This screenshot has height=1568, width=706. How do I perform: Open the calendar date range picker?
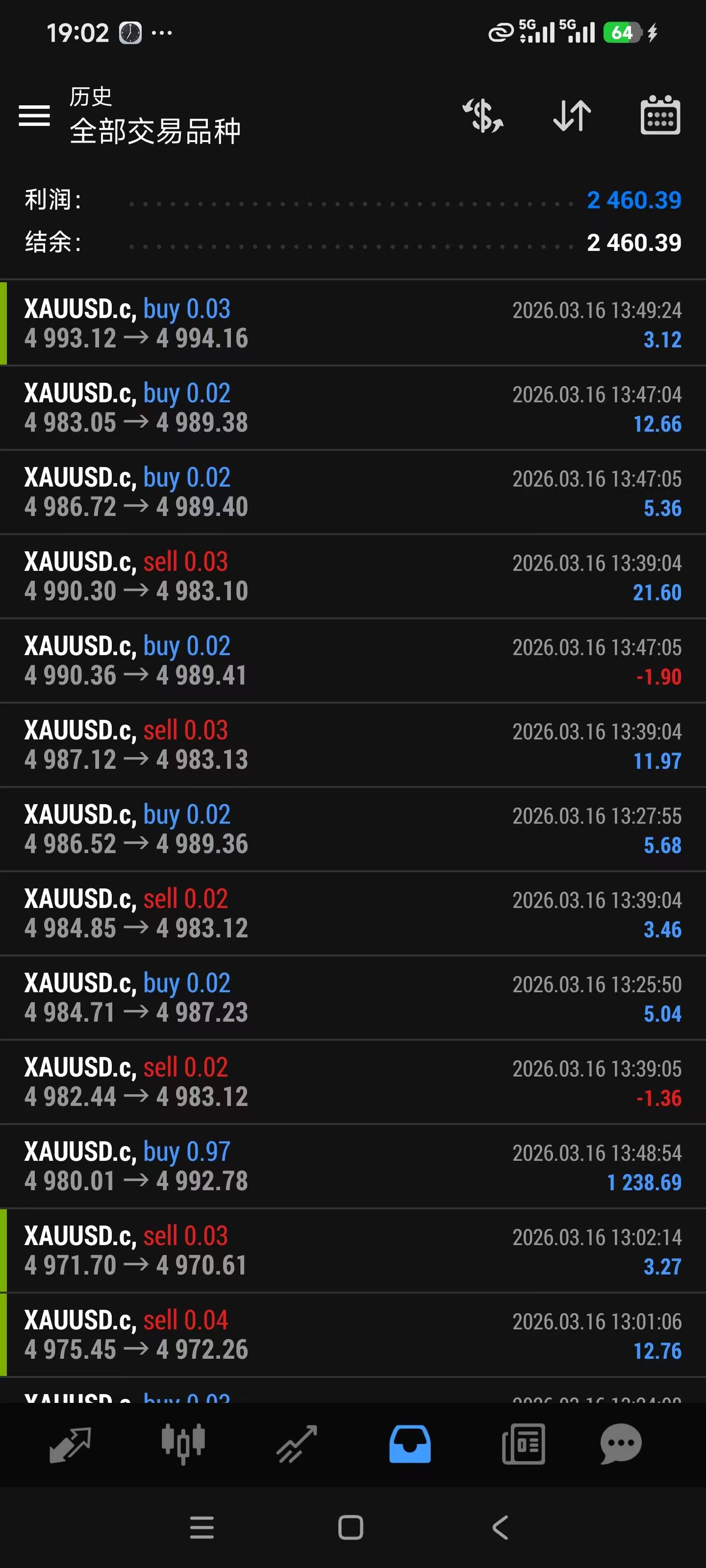coord(660,116)
